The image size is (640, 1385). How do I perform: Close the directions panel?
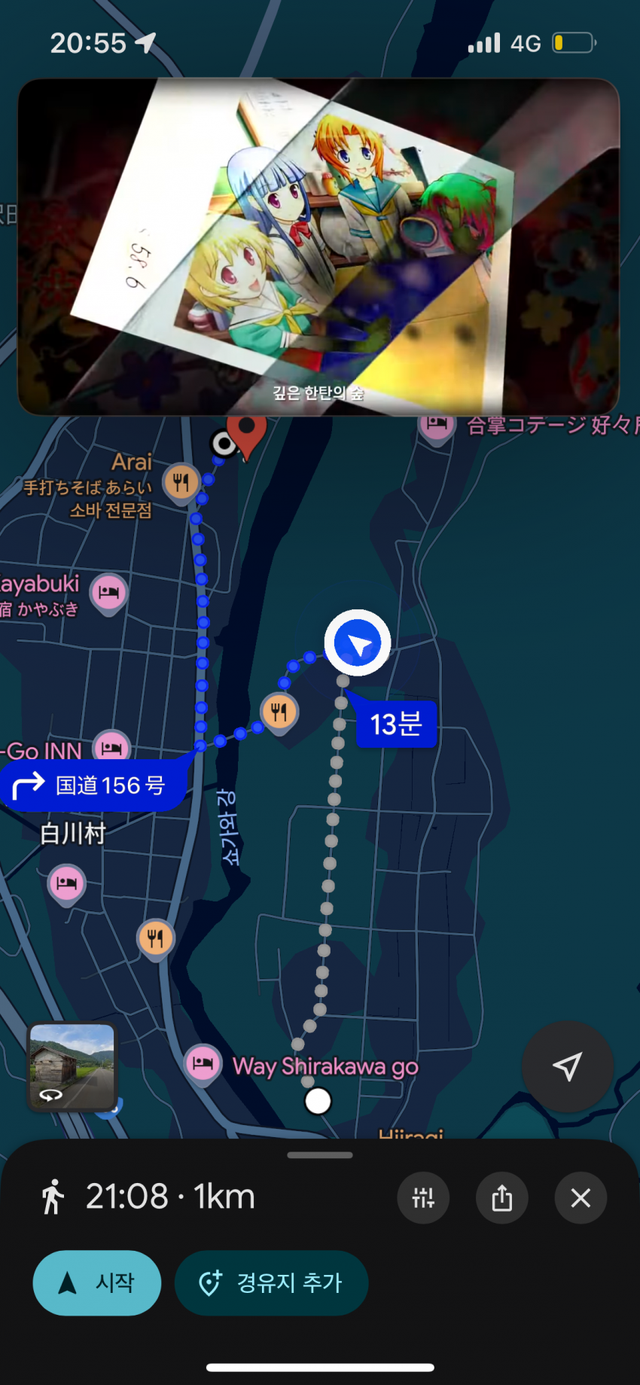click(x=581, y=1198)
